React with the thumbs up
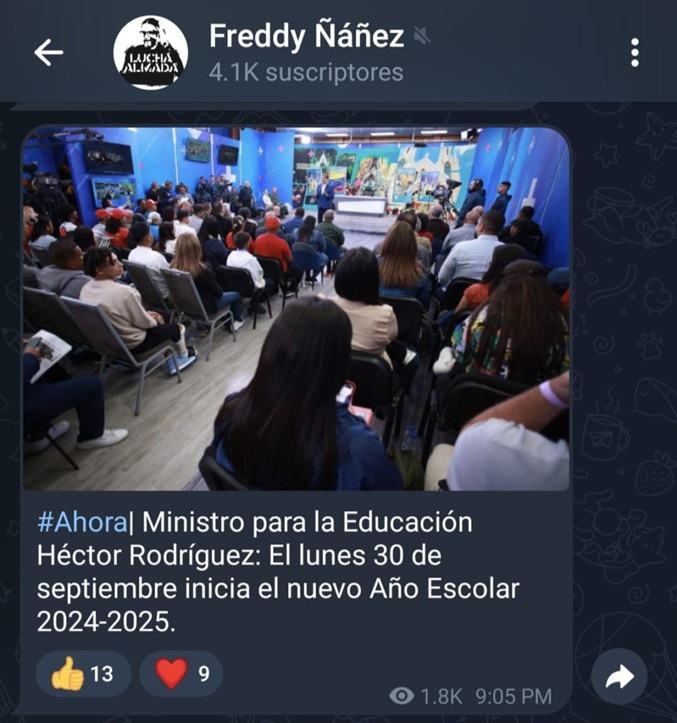The image size is (677, 723). [82, 674]
